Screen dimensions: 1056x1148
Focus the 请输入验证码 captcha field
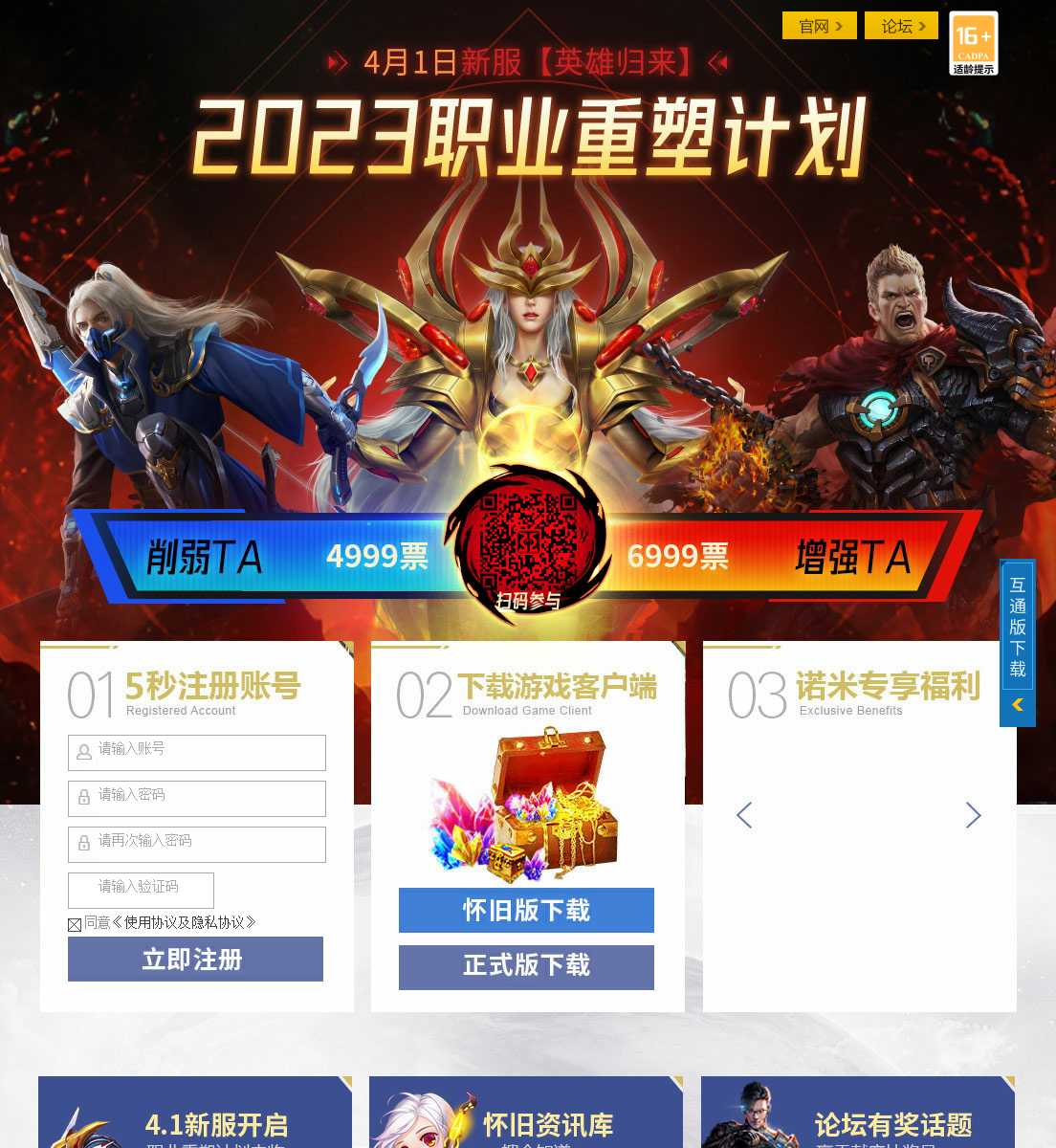click(x=141, y=890)
